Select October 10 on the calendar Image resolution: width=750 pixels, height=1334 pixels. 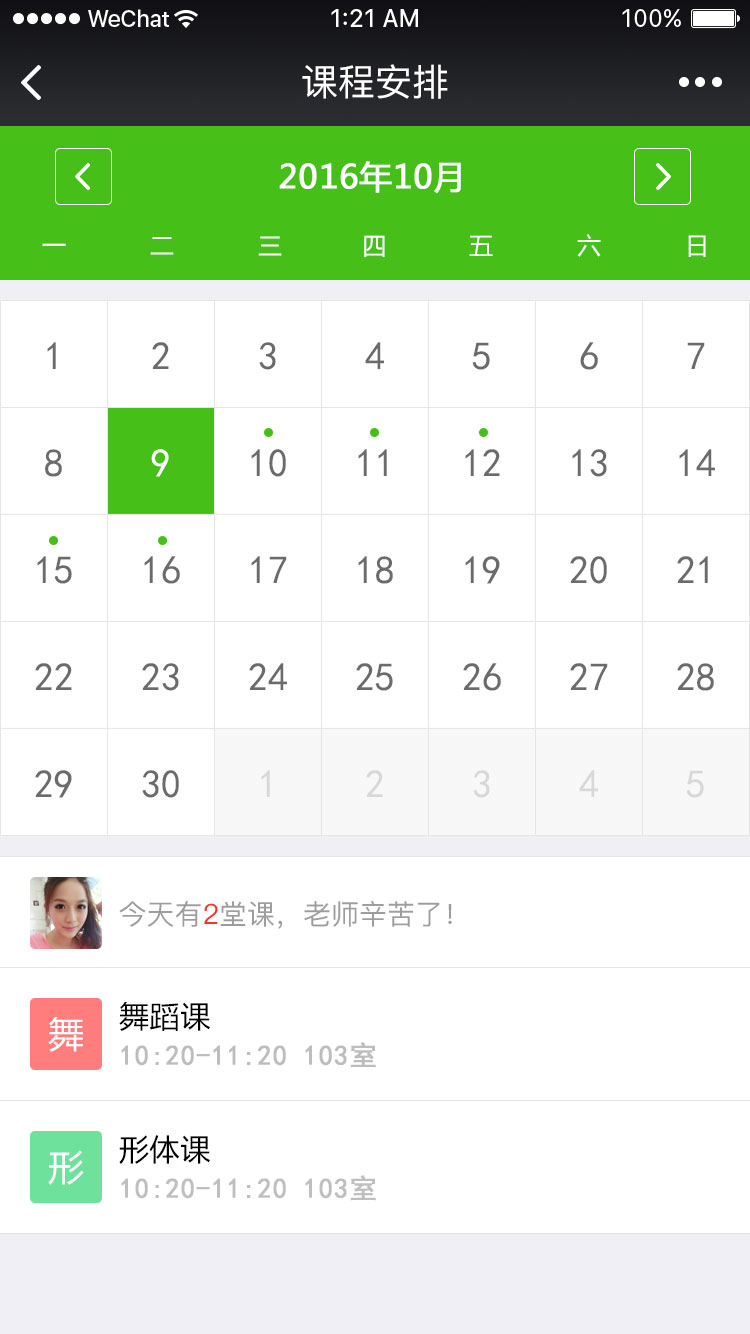click(268, 462)
